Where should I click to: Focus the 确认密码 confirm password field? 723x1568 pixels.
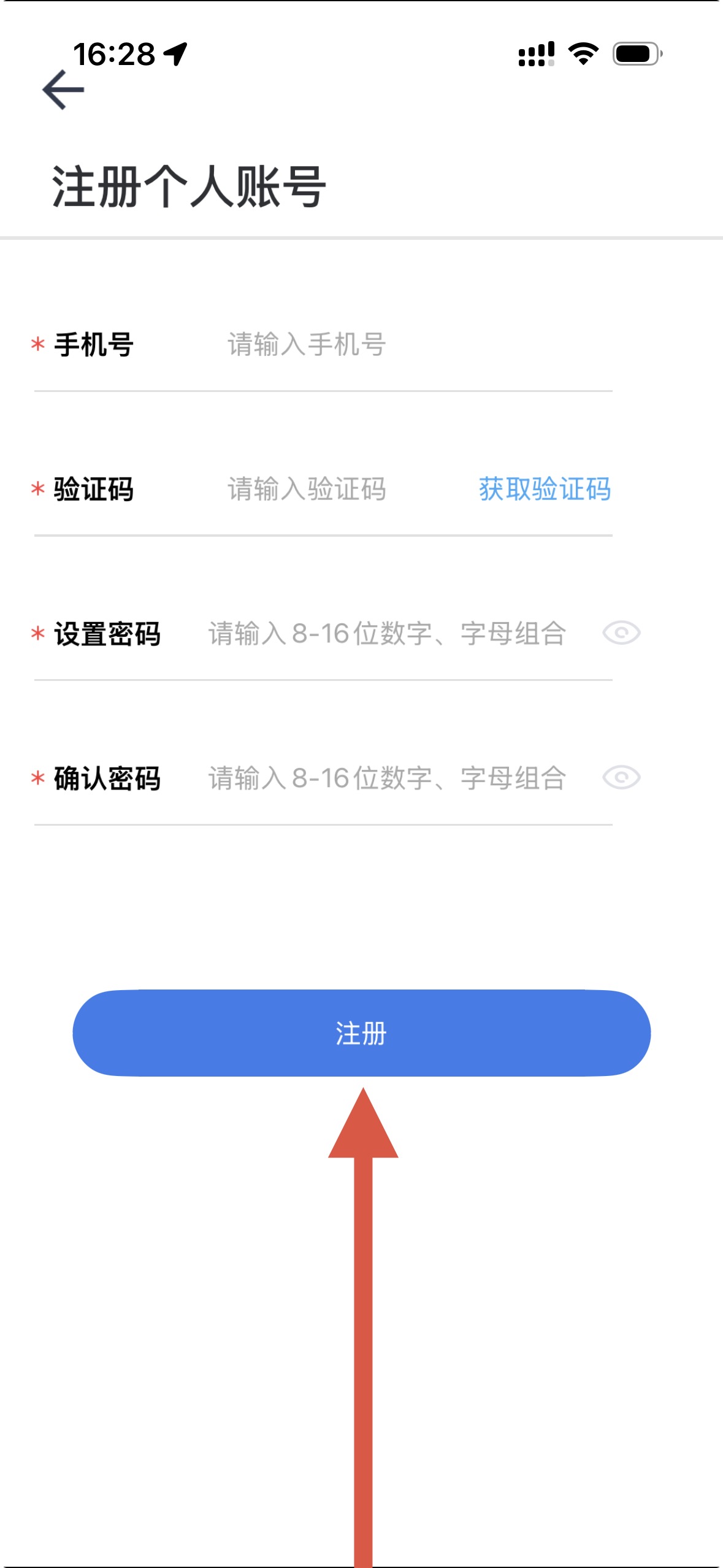coord(386,778)
